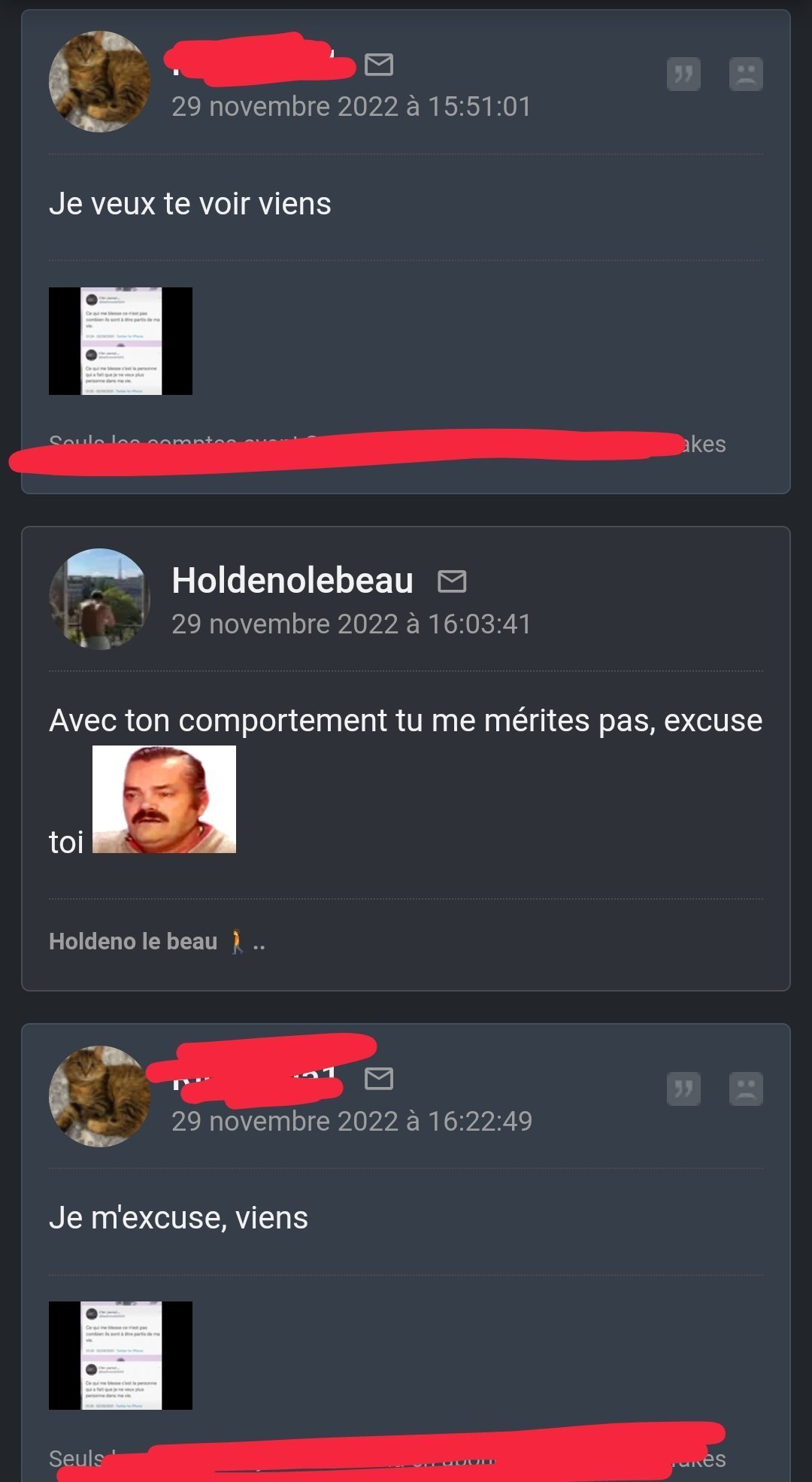
Task: Report the 16:22:49 post
Action: pos(746,1089)
